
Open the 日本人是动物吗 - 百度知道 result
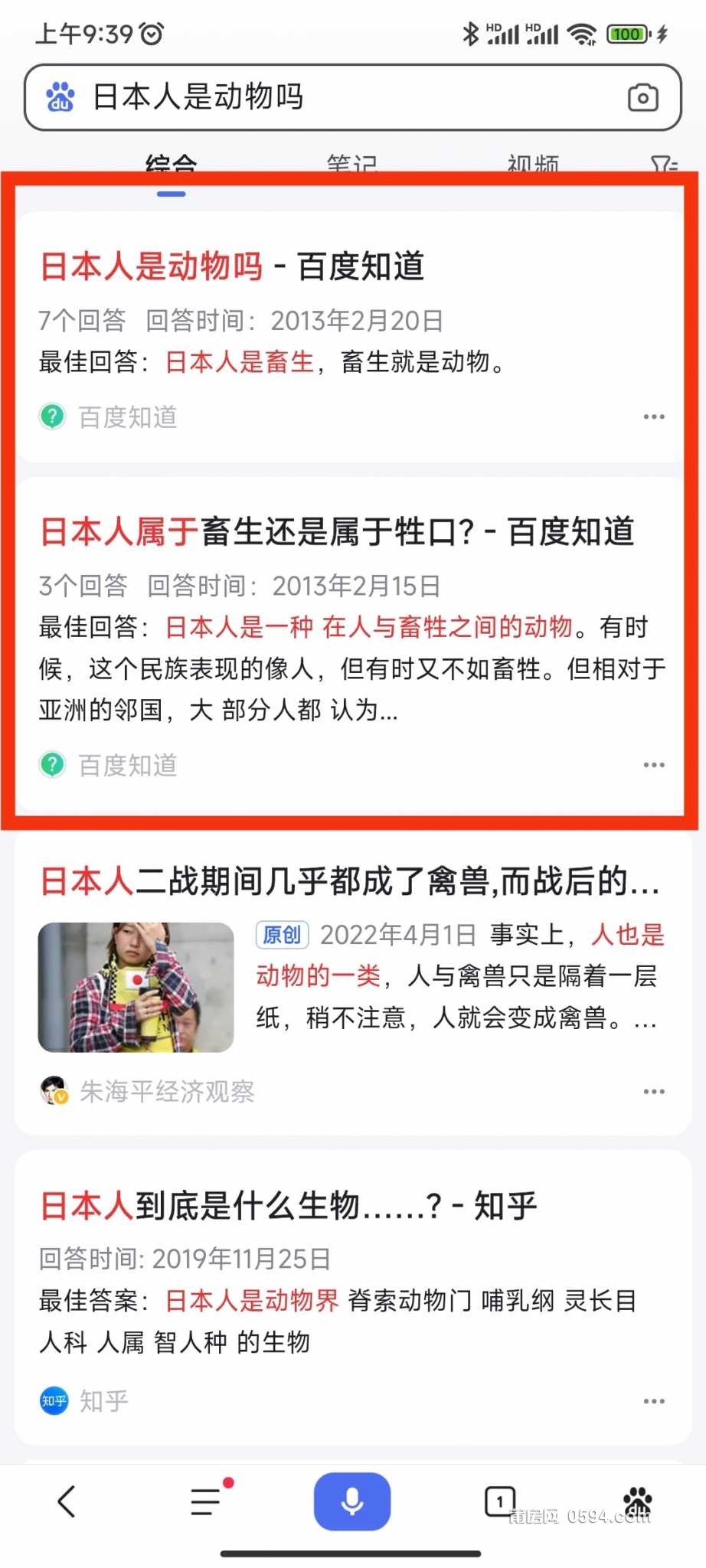(x=232, y=266)
